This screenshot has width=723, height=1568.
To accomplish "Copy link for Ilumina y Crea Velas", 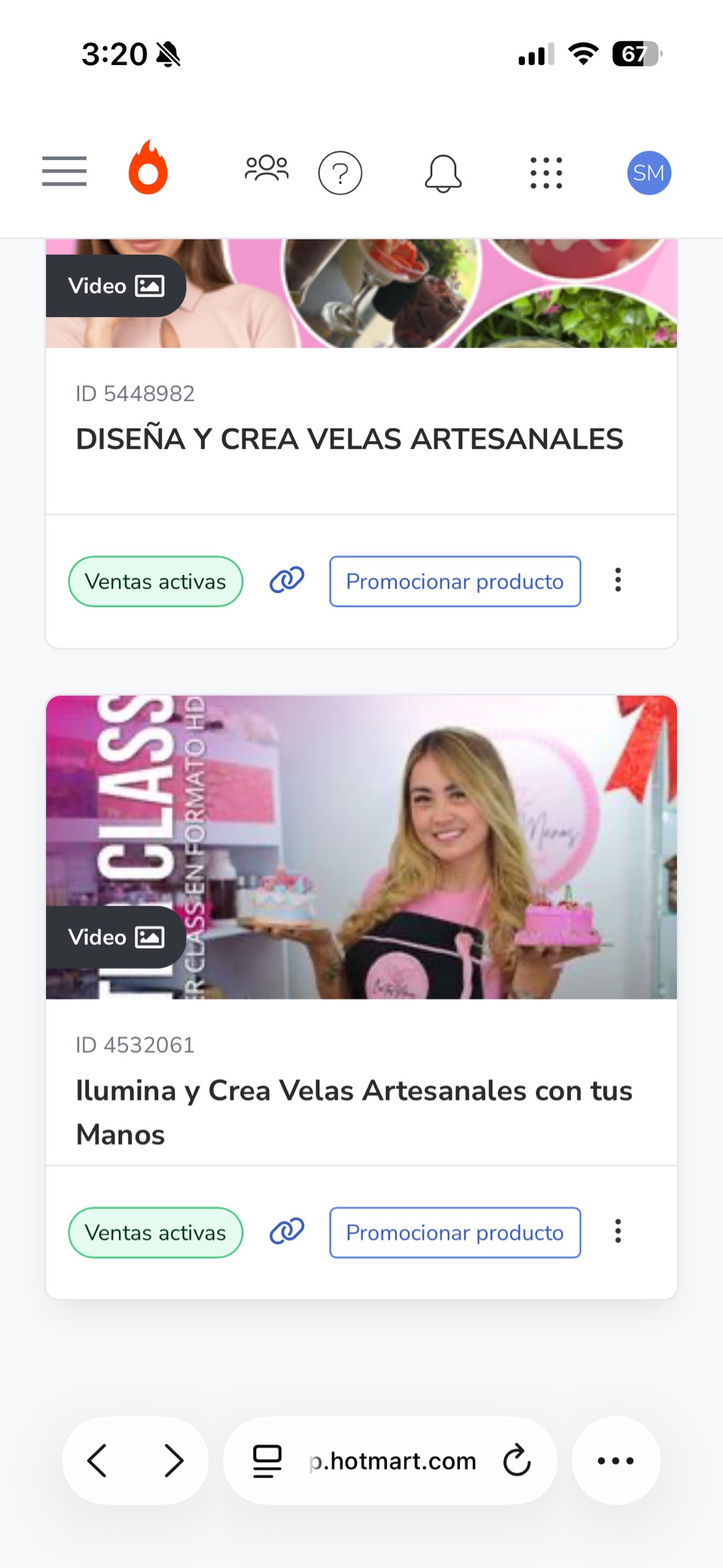I will click(287, 1231).
